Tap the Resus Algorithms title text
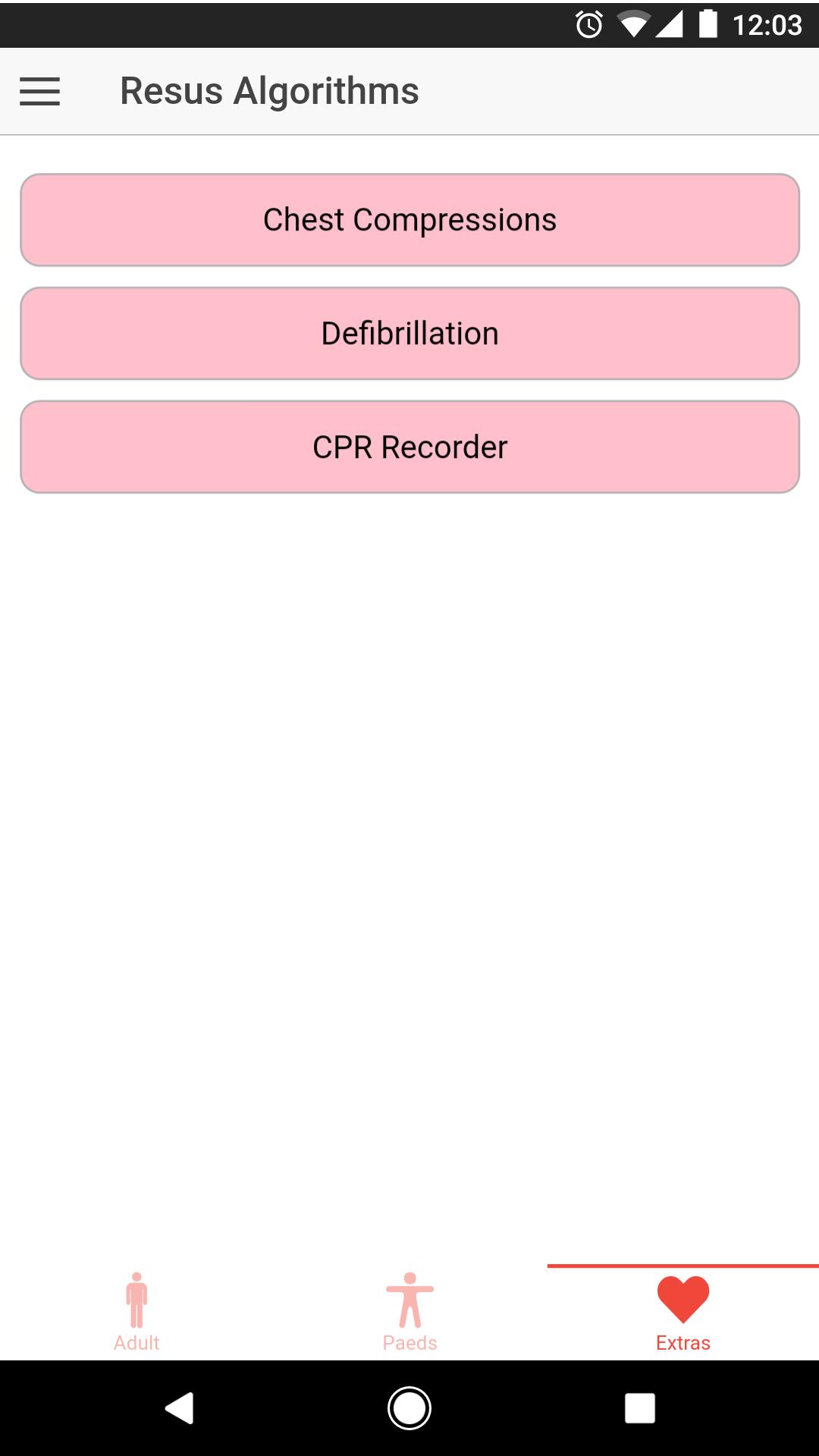The width and height of the screenshot is (819, 1456). pyautogui.click(x=268, y=90)
